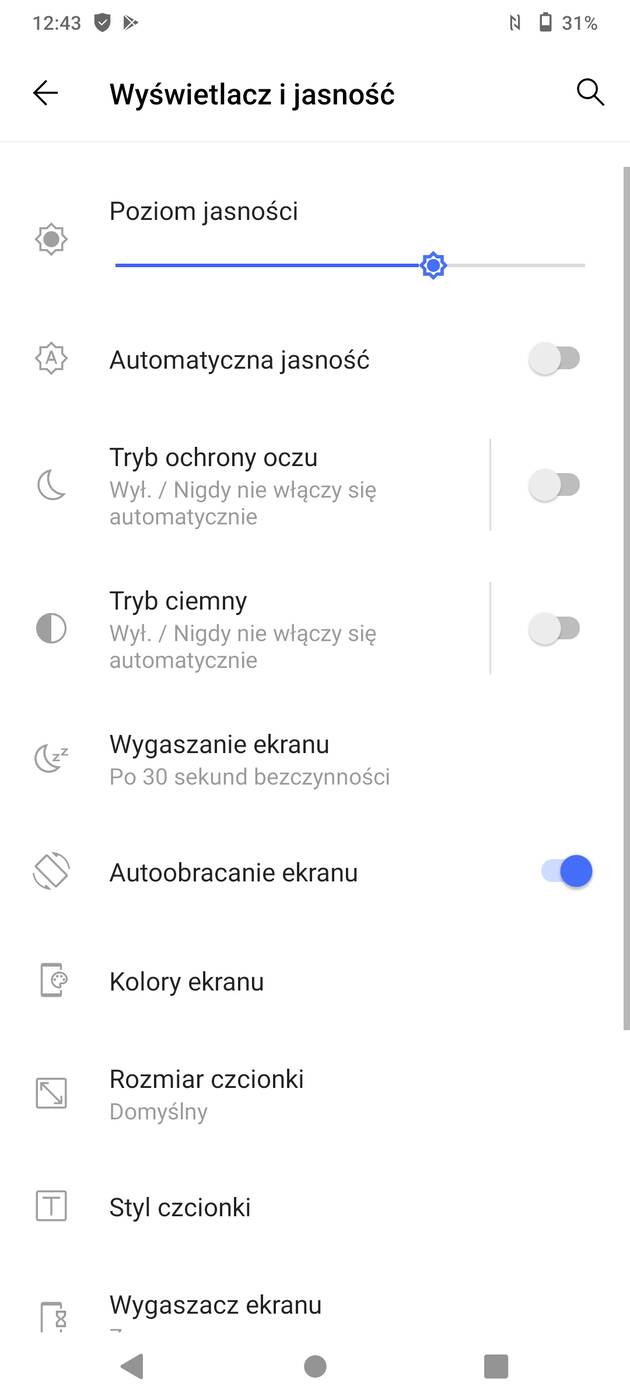630x1400 pixels.
Task: Disable Autoobracanie ekranu switch
Action: 567,872
